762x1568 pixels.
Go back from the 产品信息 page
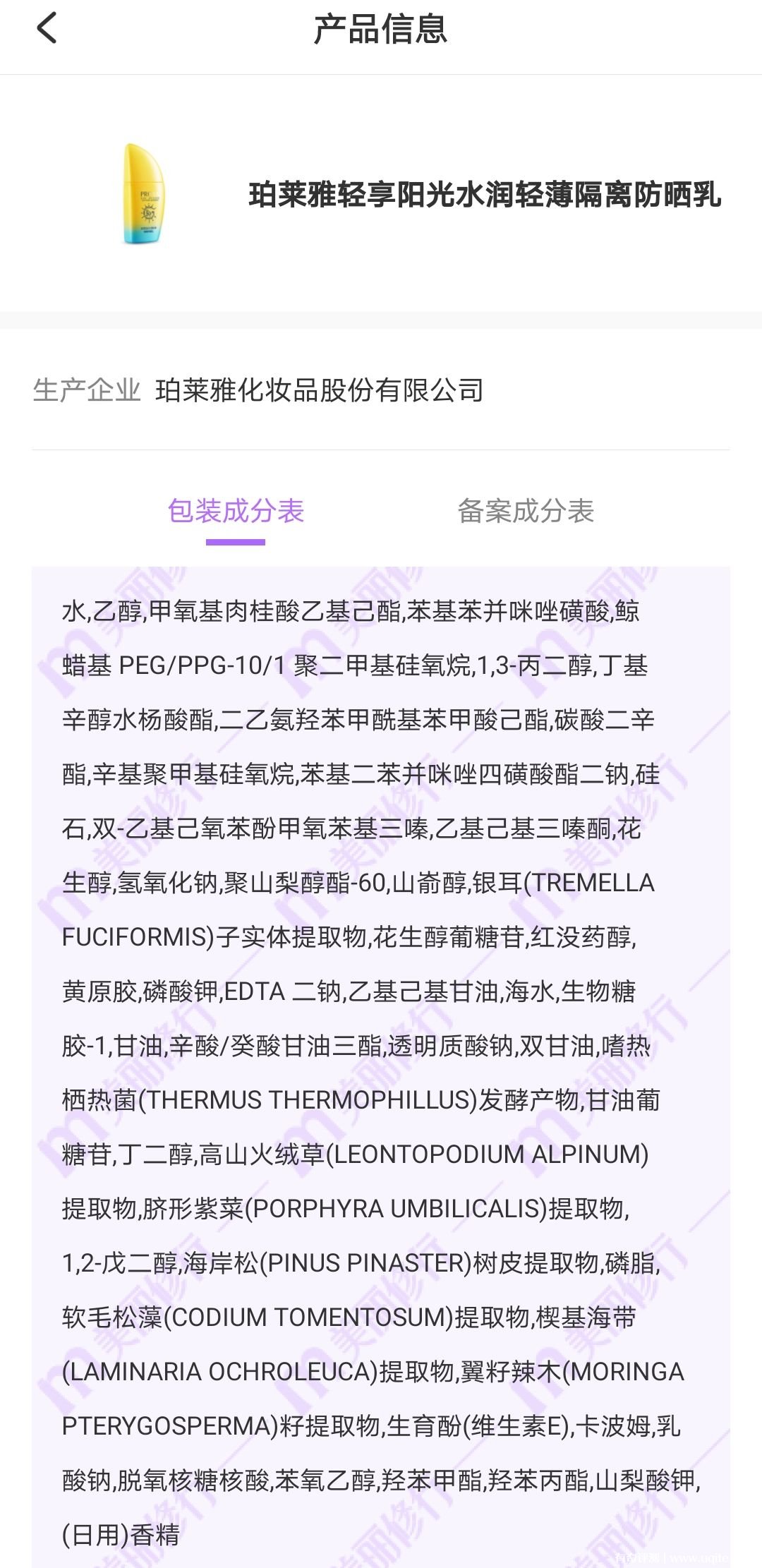[47, 29]
